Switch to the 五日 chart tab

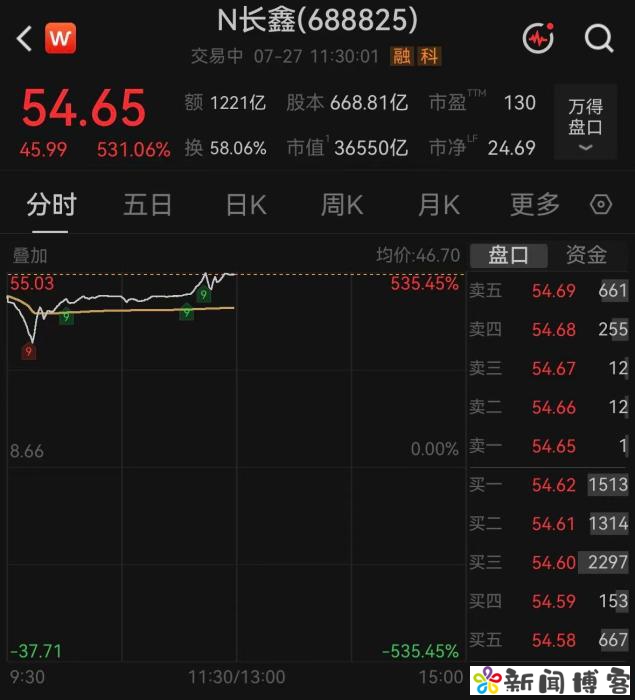click(x=147, y=205)
